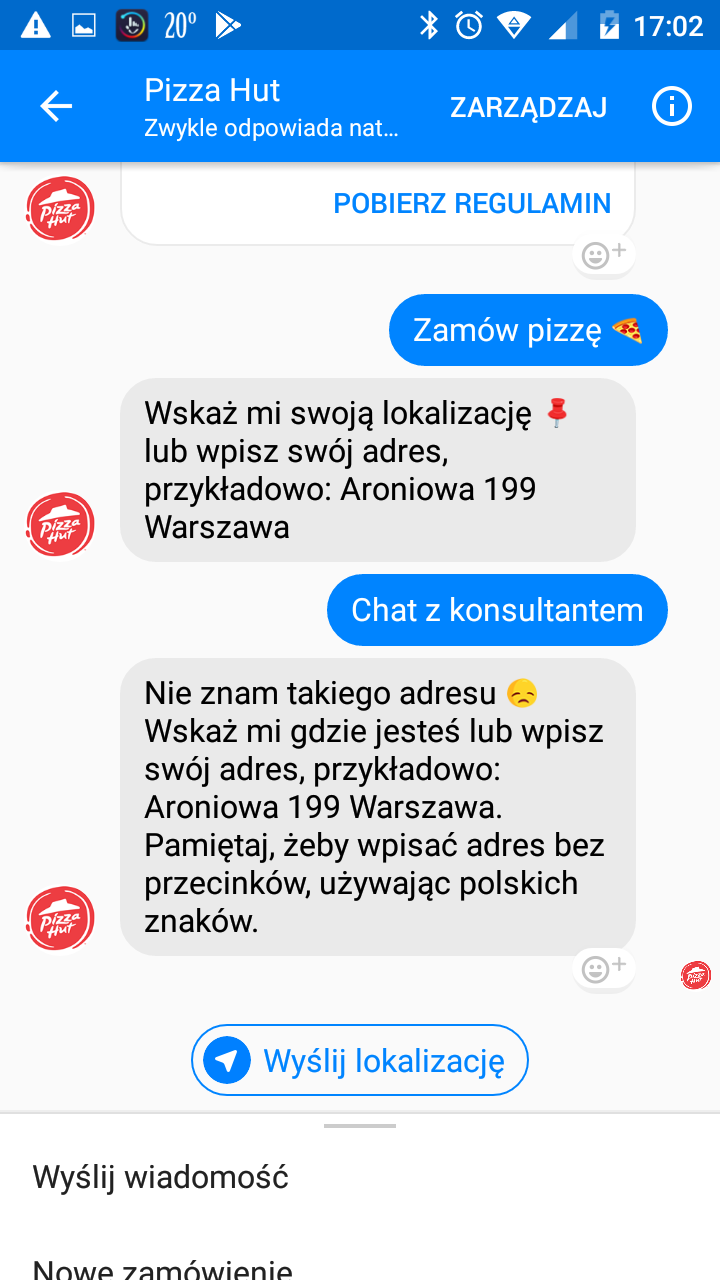Tap ZARZĄDZAJ in the header
Image resolution: width=720 pixels, height=1280 pixels.
pos(528,107)
